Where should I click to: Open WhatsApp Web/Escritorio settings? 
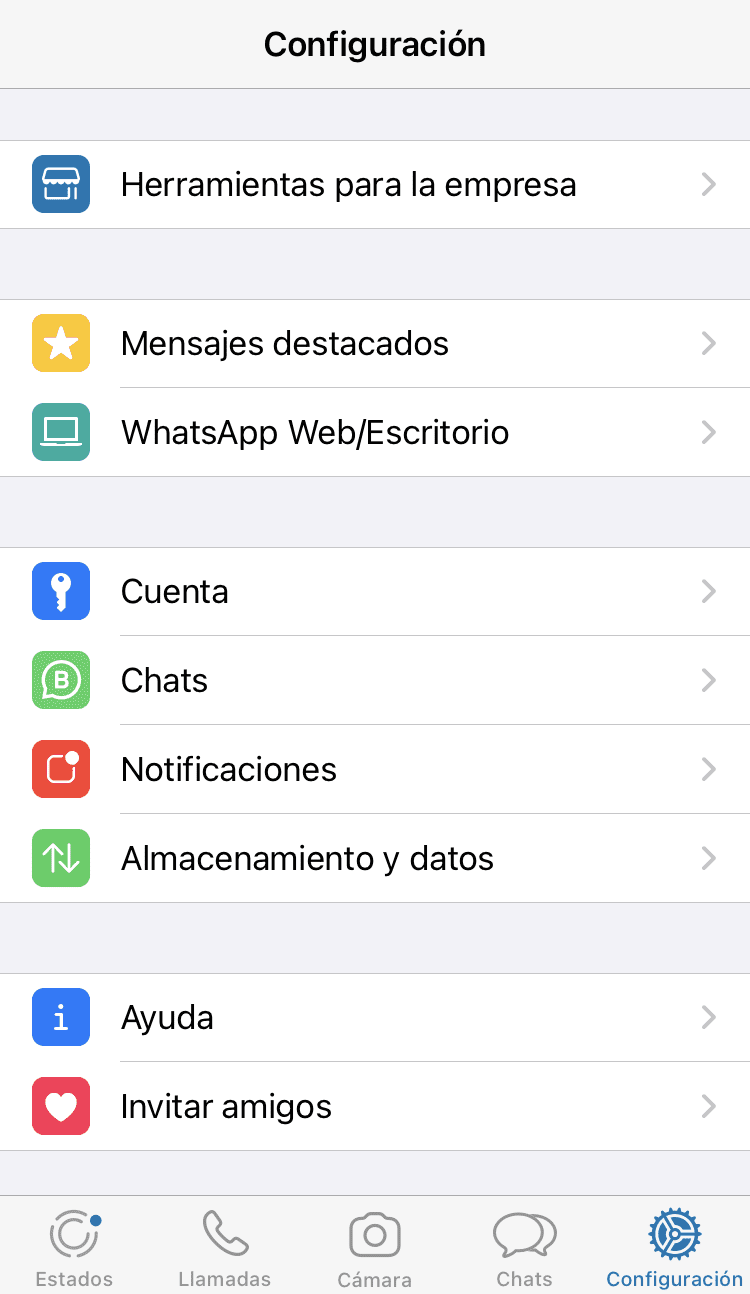point(375,433)
